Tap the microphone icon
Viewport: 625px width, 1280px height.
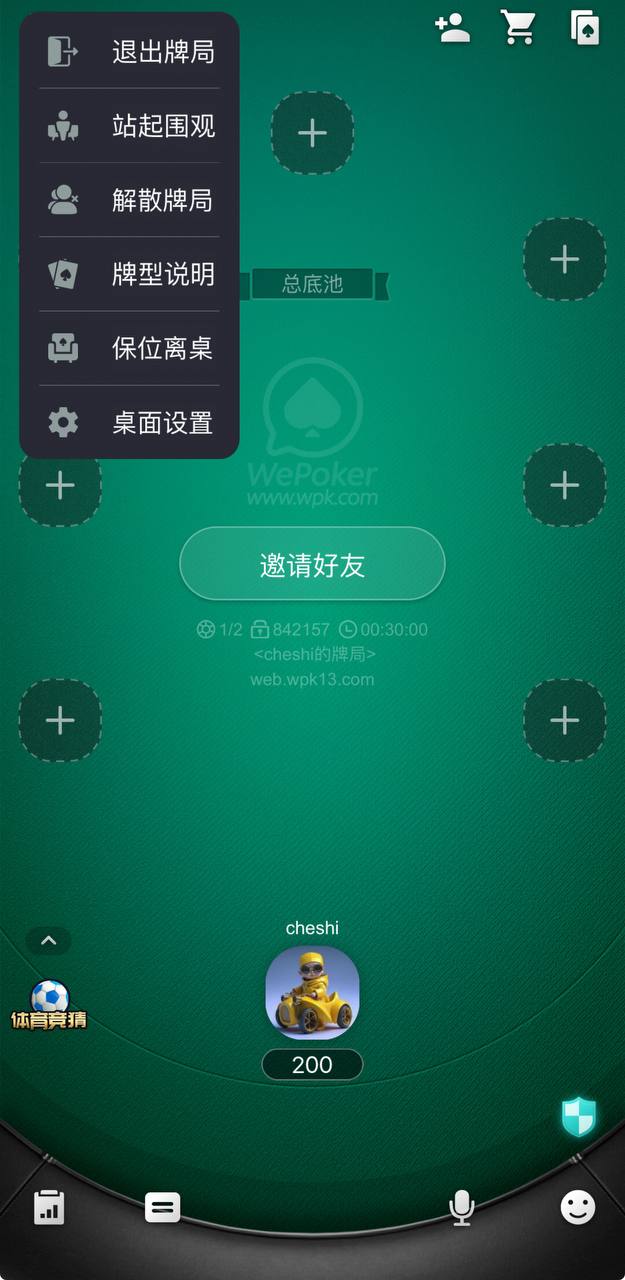coord(461,1207)
